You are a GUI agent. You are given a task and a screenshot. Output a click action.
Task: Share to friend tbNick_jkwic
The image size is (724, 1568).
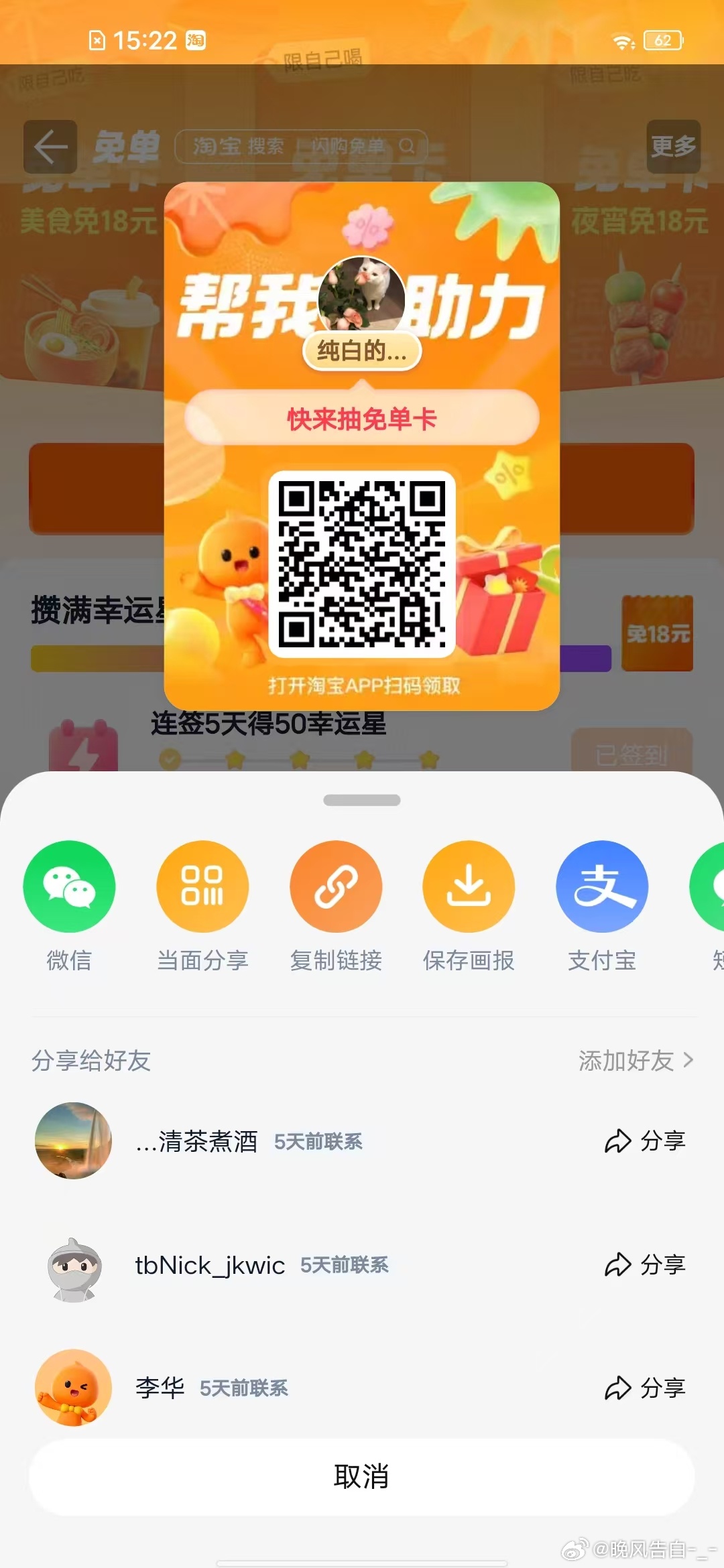[x=645, y=1264]
